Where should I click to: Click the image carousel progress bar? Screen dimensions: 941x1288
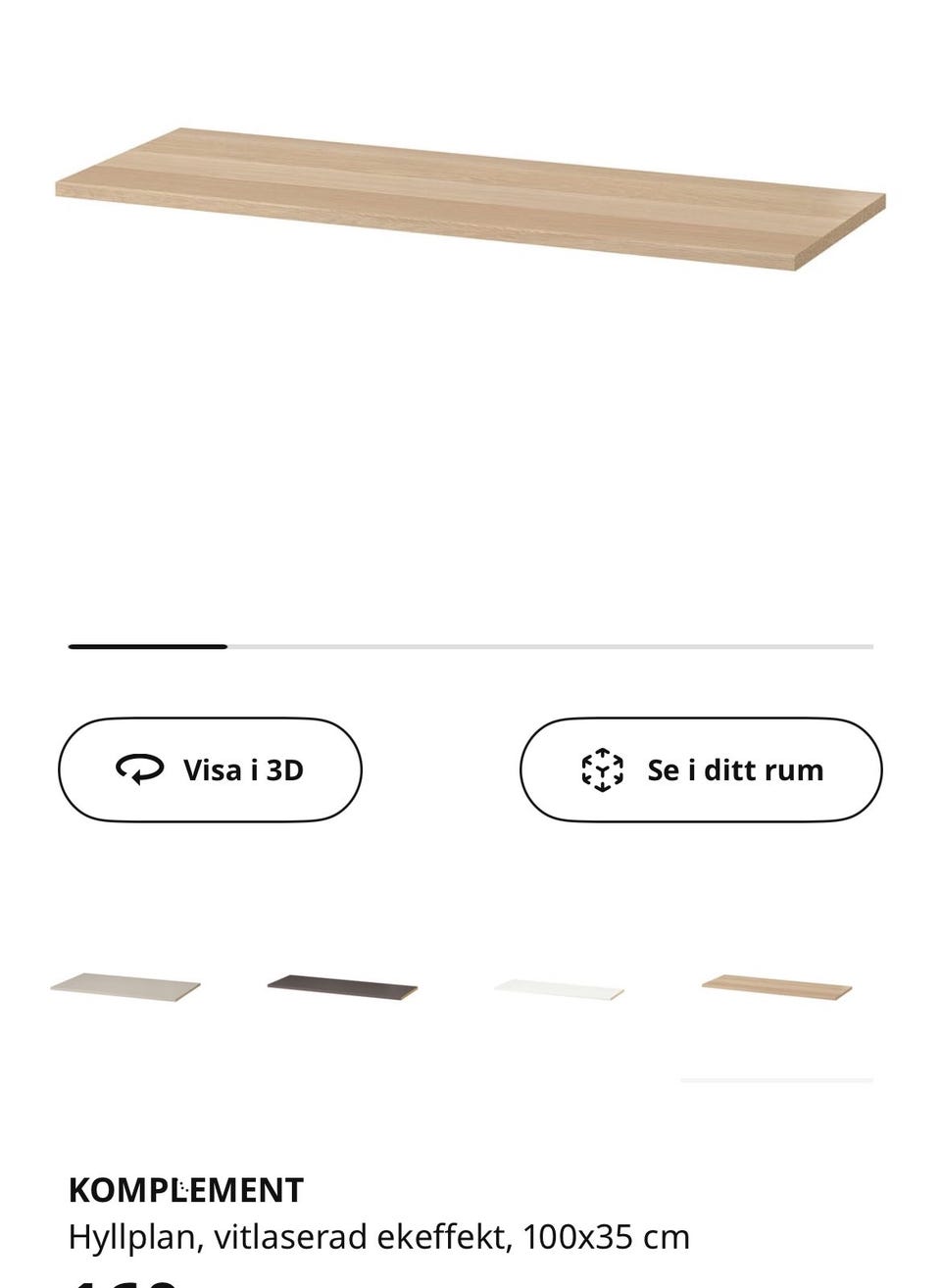pos(469,646)
